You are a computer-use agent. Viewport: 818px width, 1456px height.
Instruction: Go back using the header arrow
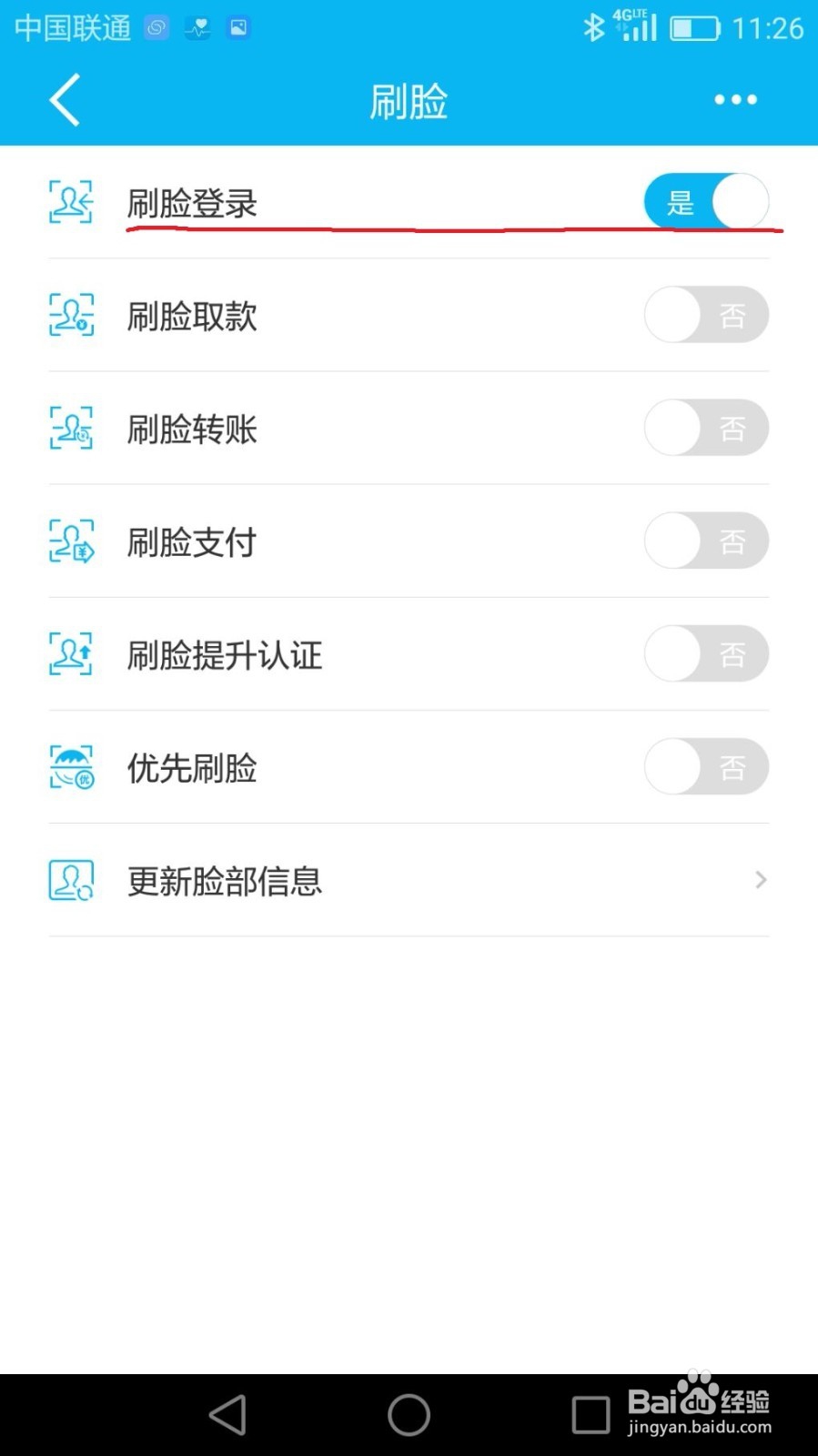click(65, 100)
